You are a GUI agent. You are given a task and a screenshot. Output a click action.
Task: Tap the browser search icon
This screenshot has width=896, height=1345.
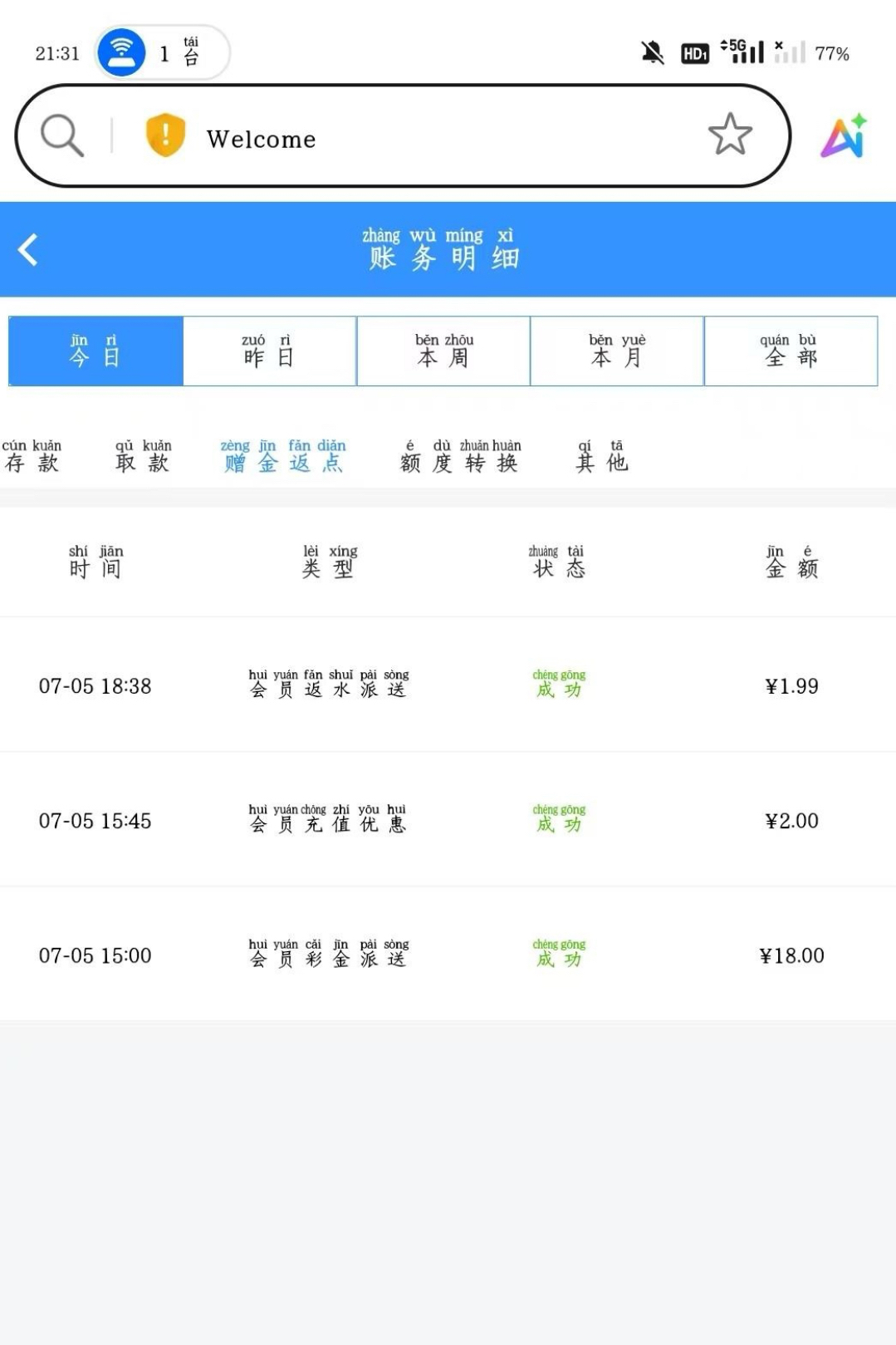63,135
